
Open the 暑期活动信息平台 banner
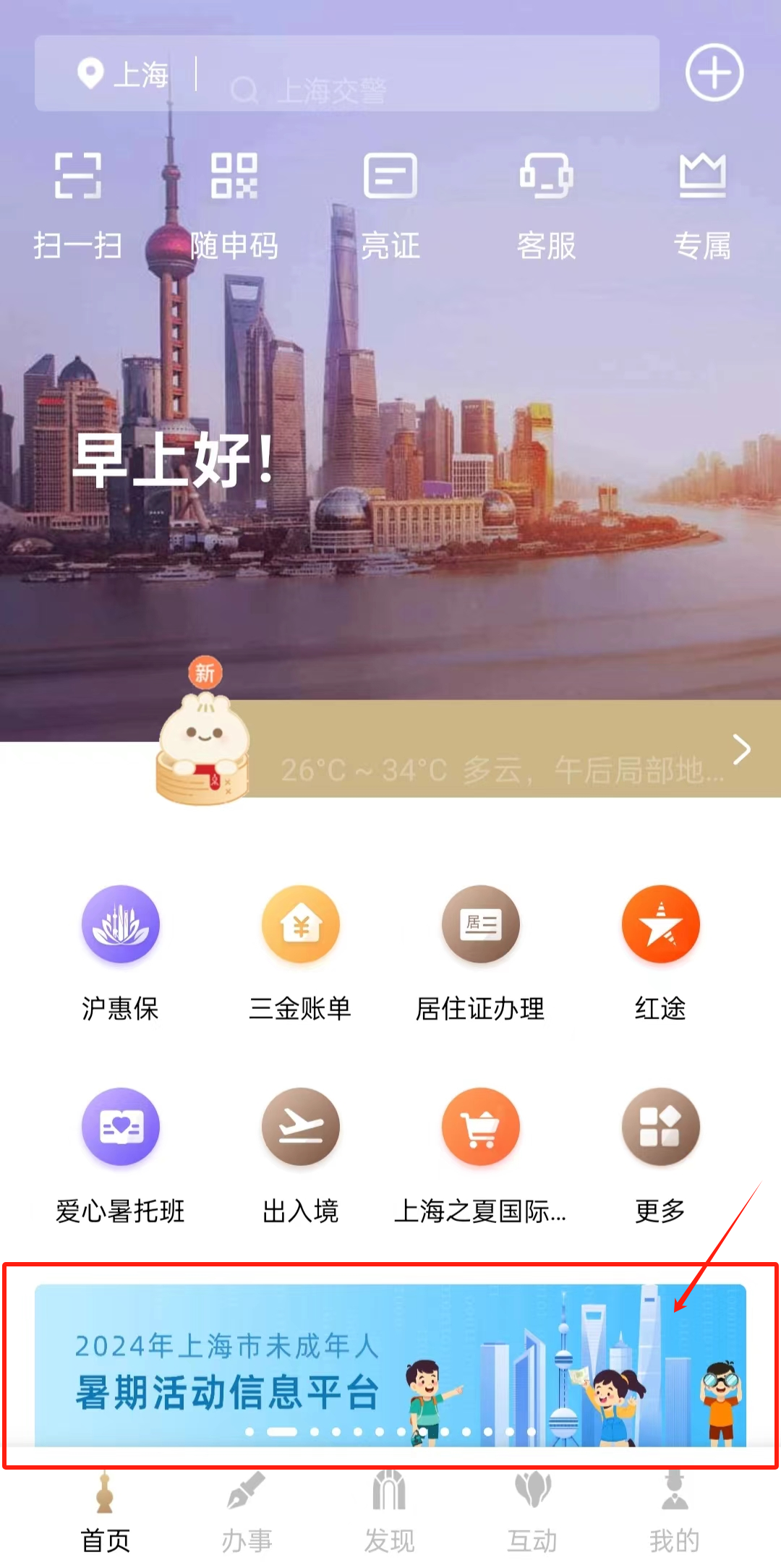click(390, 1365)
